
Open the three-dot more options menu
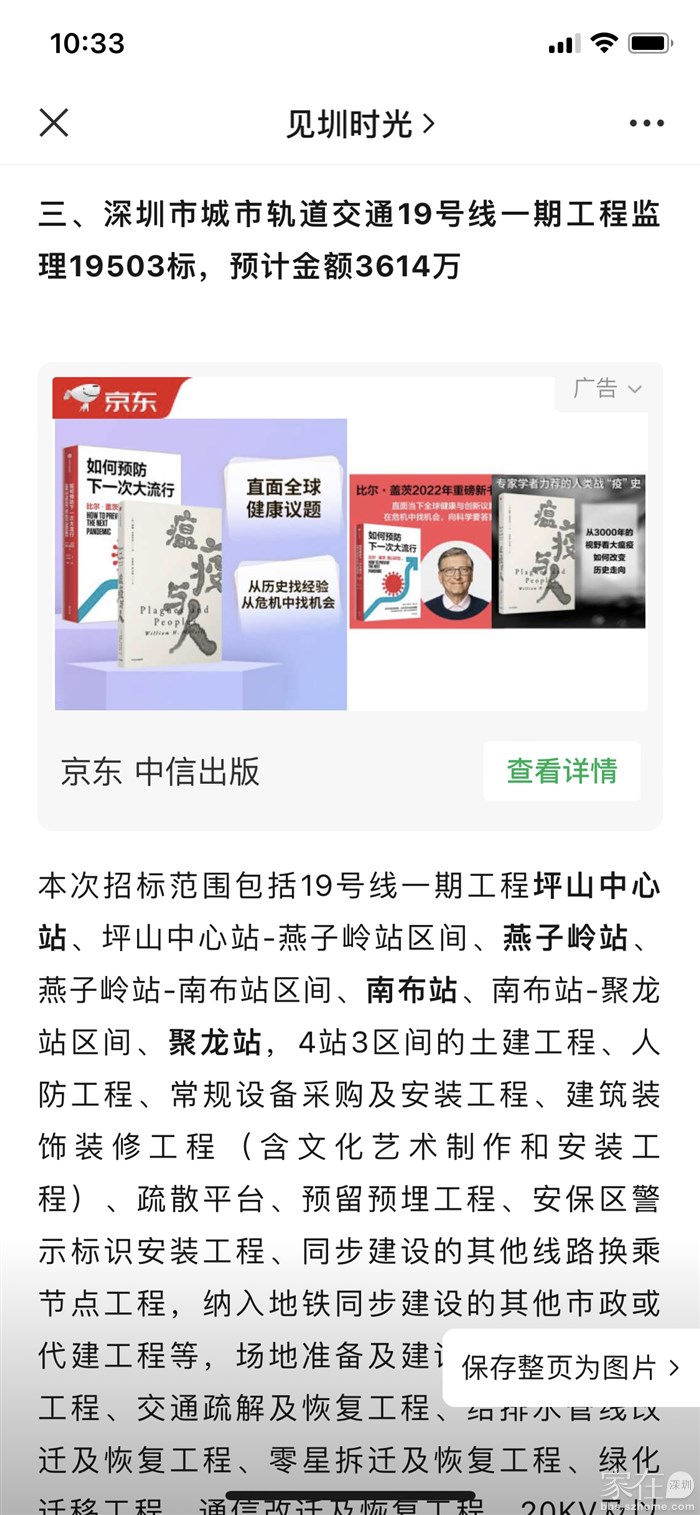pos(646,123)
